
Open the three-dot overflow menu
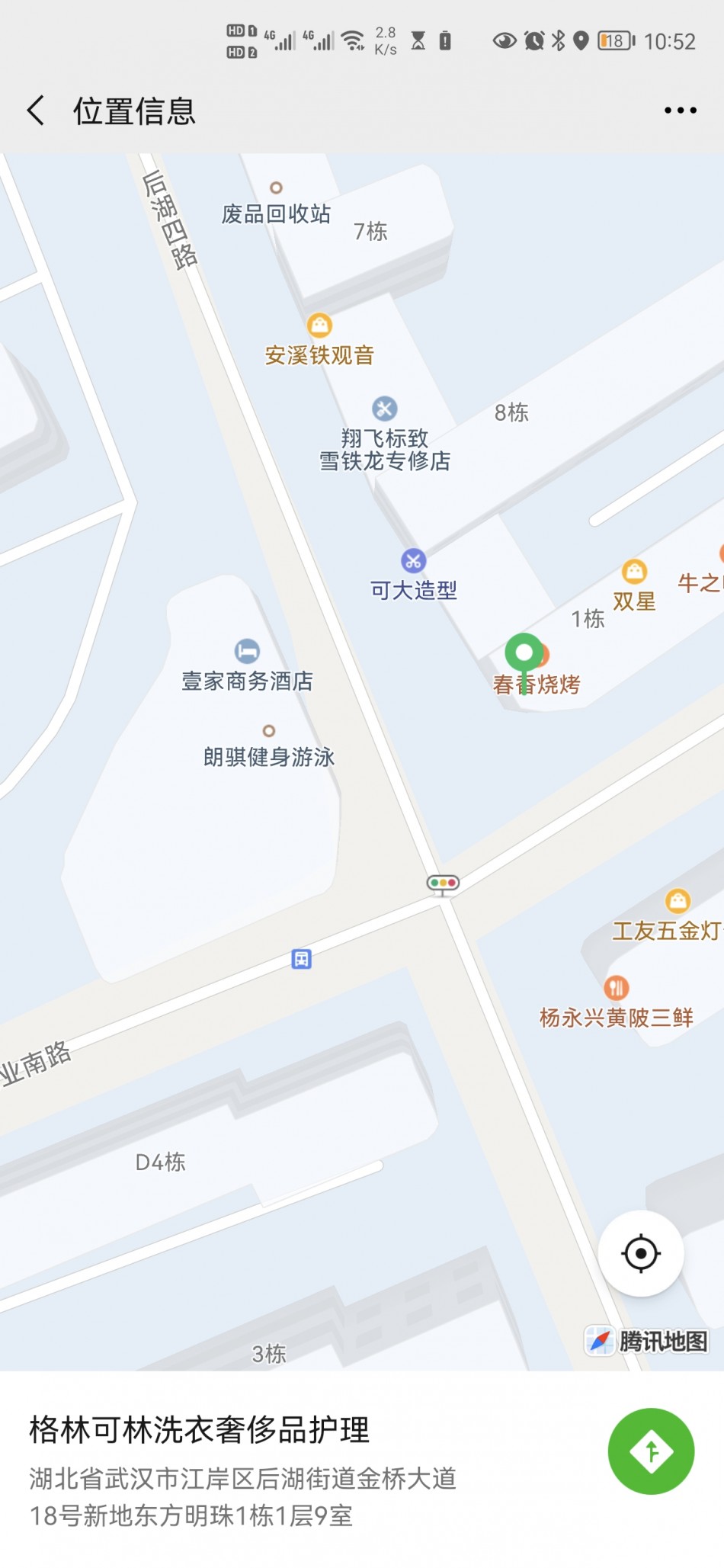point(680,111)
